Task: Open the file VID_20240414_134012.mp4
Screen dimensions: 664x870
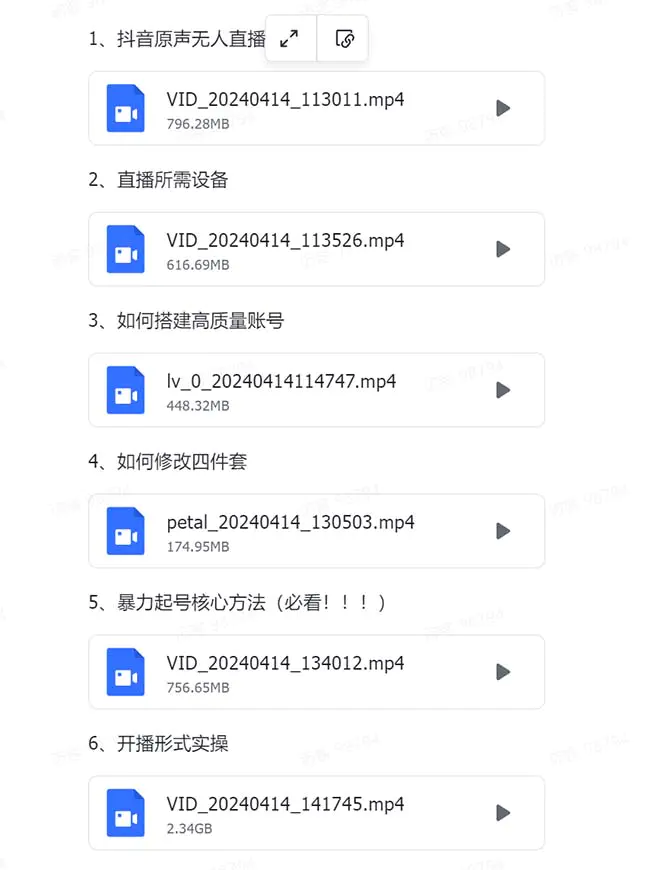Action: click(285, 664)
